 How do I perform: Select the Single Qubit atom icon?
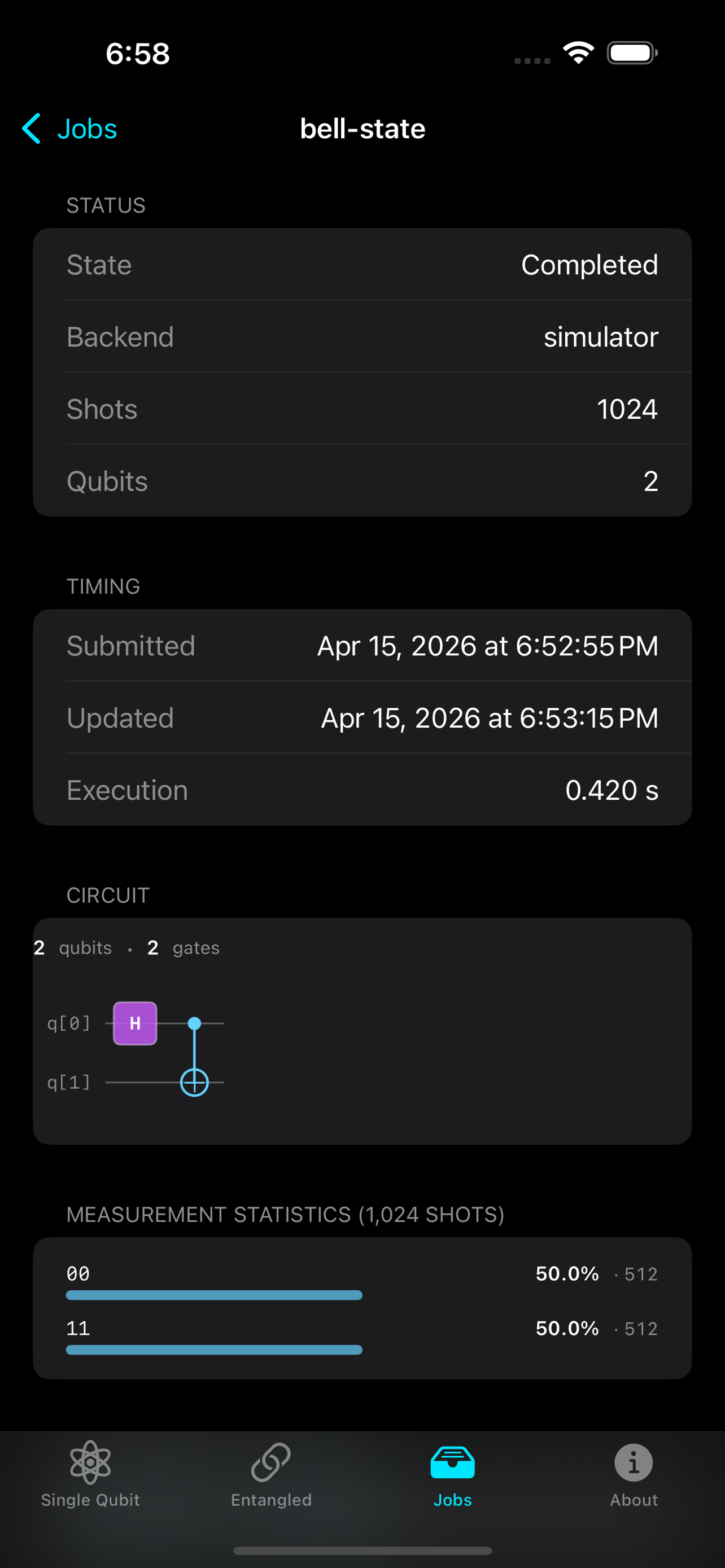90,1461
